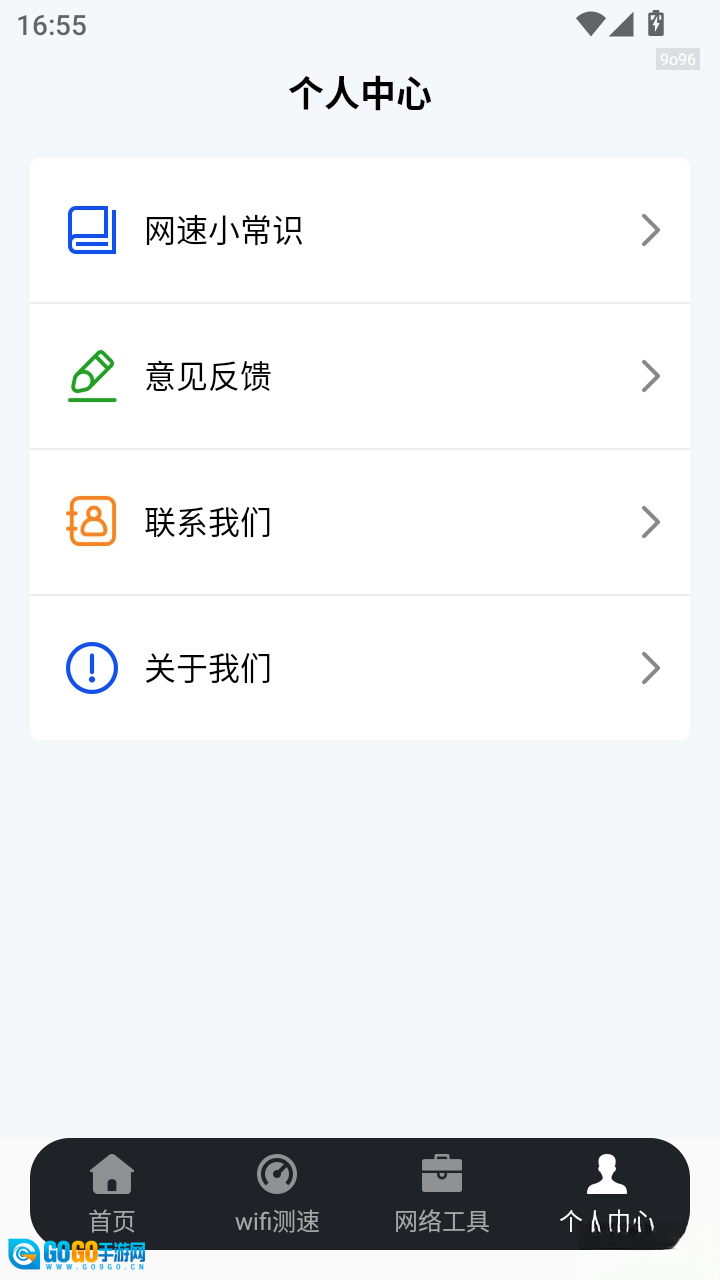Open the 网速小常识 row
The width and height of the screenshot is (720, 1280).
(360, 231)
